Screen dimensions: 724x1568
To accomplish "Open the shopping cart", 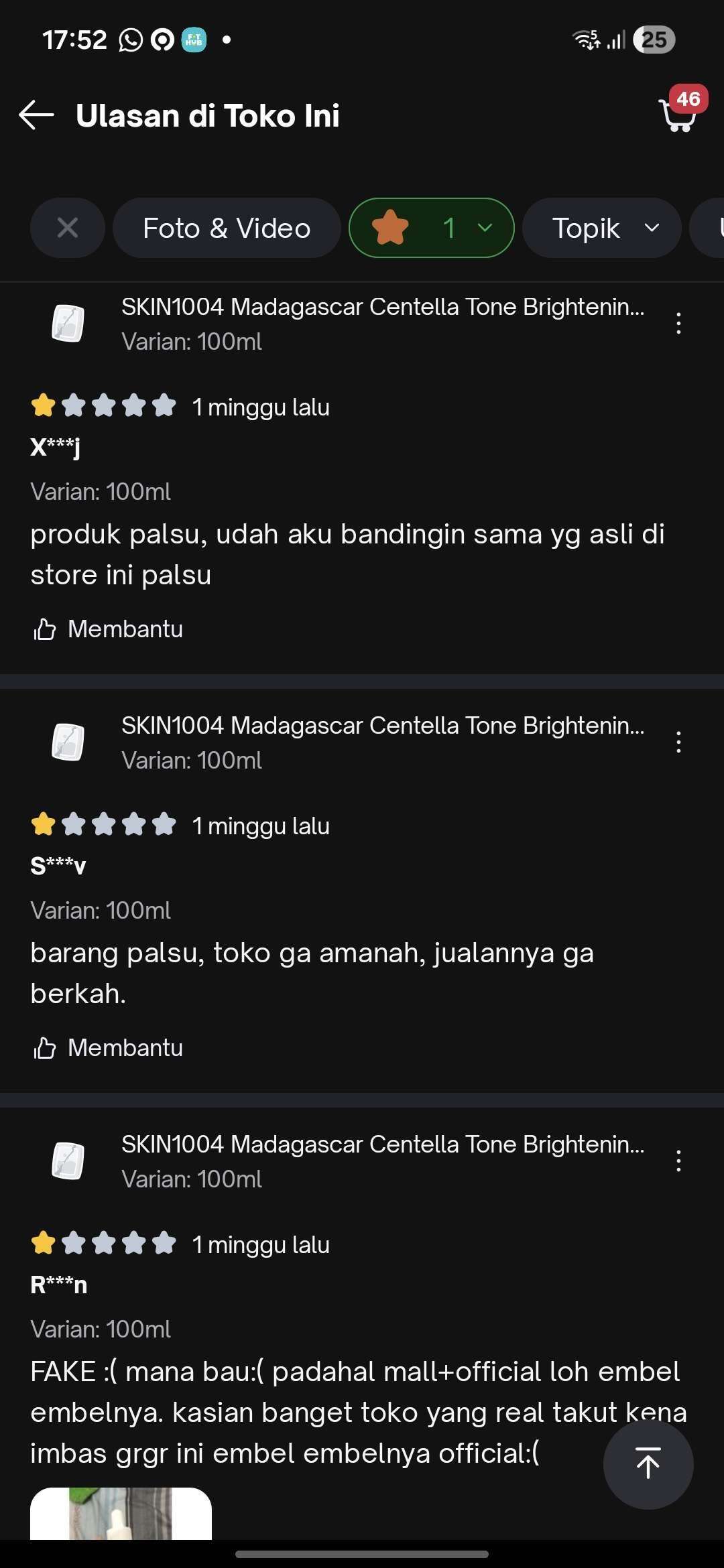I will [678, 115].
